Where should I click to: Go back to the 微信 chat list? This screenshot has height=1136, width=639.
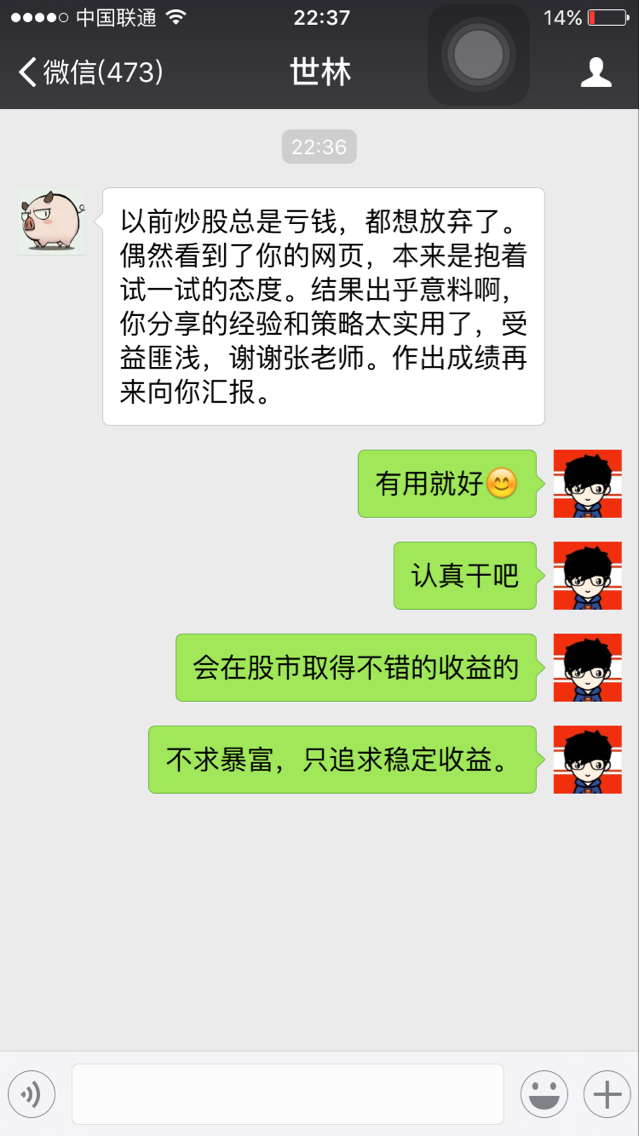tap(88, 72)
